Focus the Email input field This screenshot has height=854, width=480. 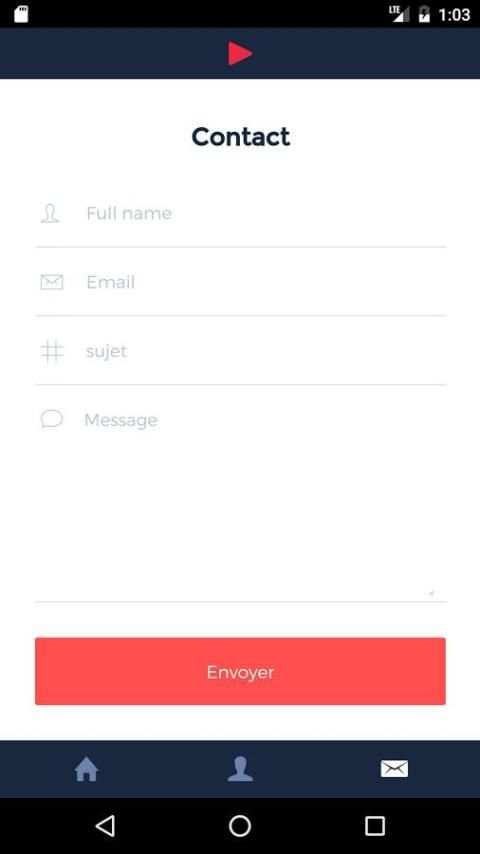tap(240, 282)
